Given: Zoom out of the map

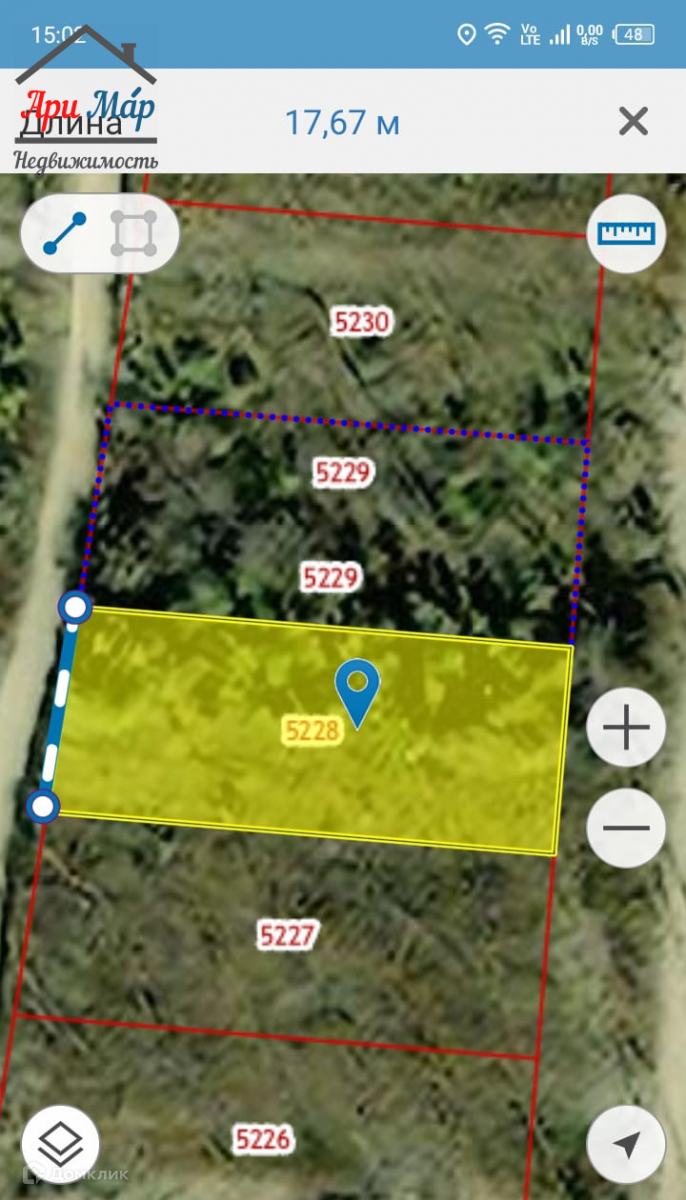Looking at the screenshot, I should pyautogui.click(x=626, y=828).
